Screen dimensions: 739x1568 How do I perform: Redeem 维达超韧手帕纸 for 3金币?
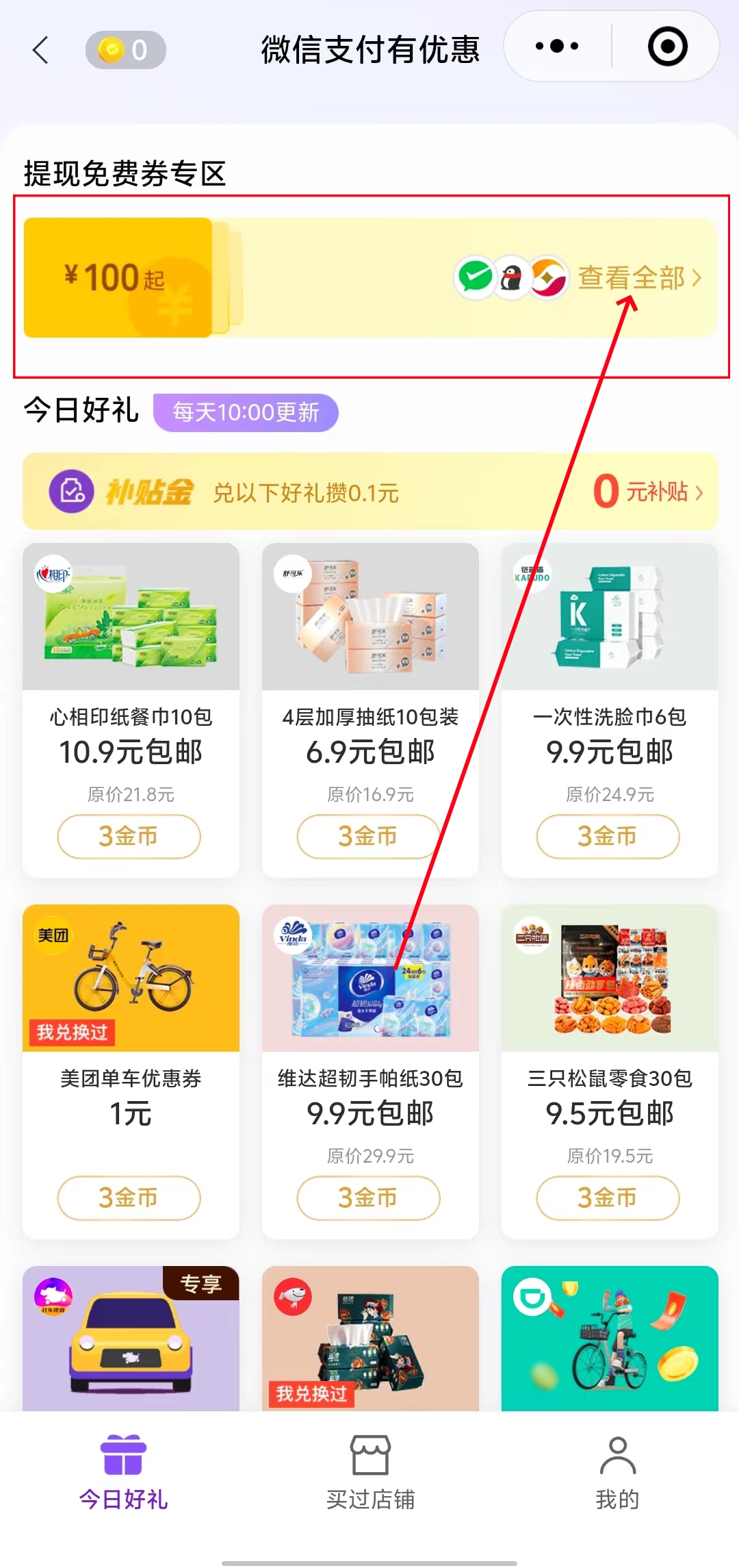(x=369, y=1198)
